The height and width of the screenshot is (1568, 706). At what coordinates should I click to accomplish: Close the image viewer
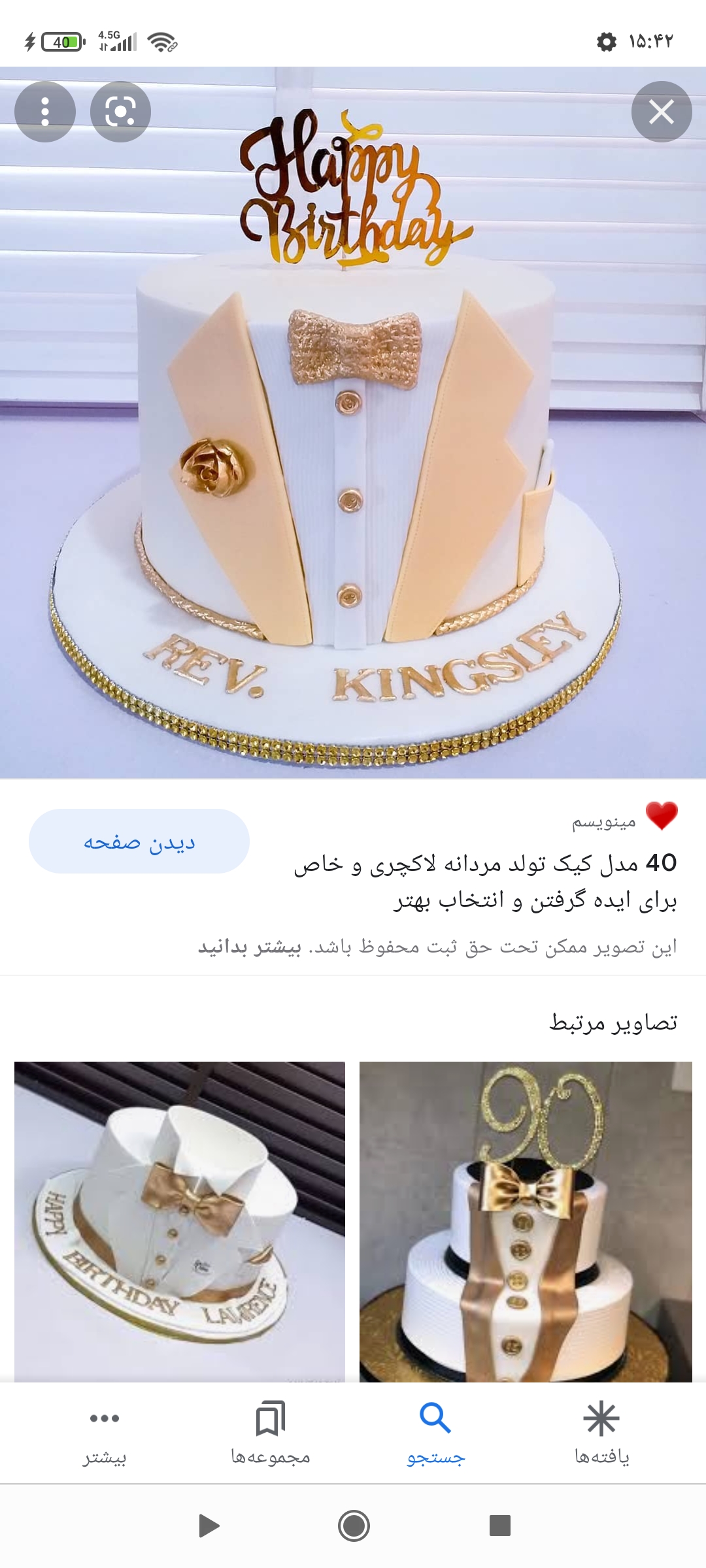point(661,112)
